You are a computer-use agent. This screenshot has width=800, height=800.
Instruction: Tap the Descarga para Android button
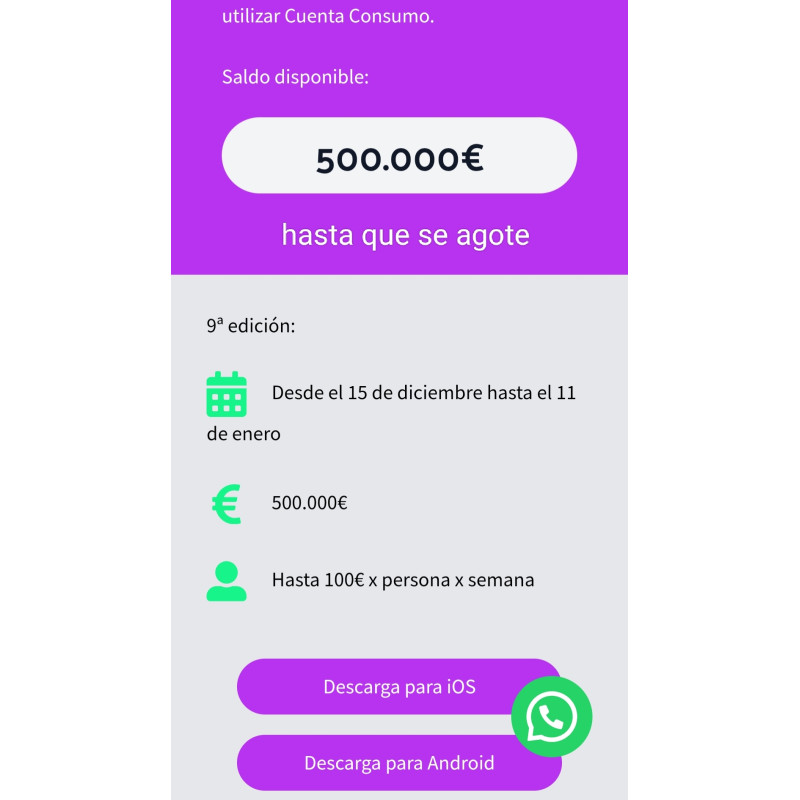[398, 764]
